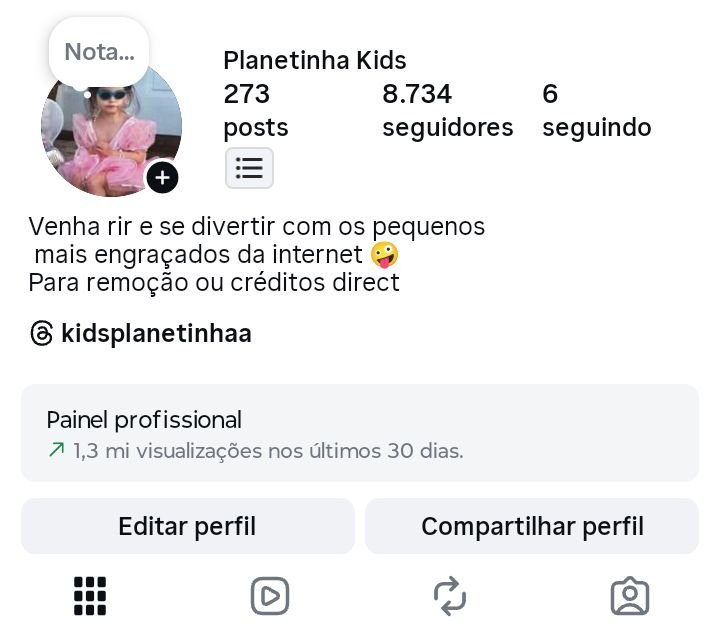Switch to the tagged photos tab
This screenshot has height=634, width=720.
coord(629,596)
